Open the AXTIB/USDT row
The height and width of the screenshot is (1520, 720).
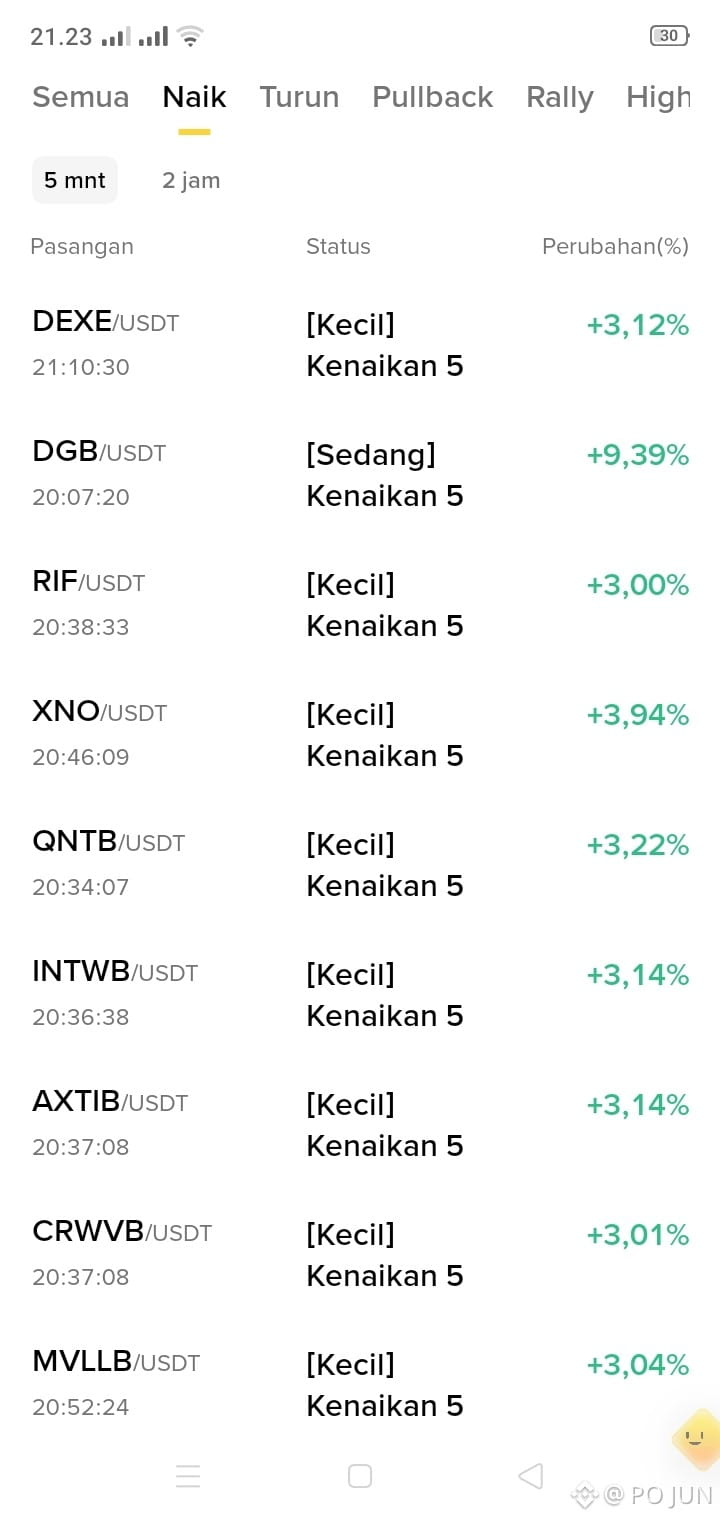[360, 1125]
